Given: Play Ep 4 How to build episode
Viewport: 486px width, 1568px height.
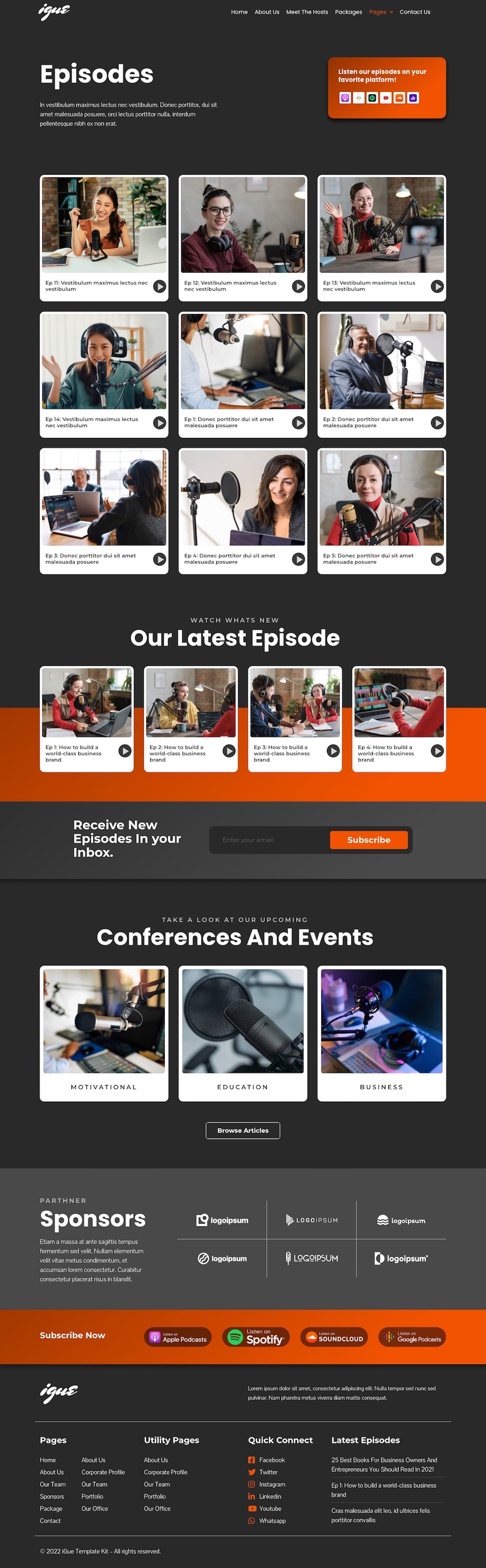Looking at the screenshot, I should (437, 751).
